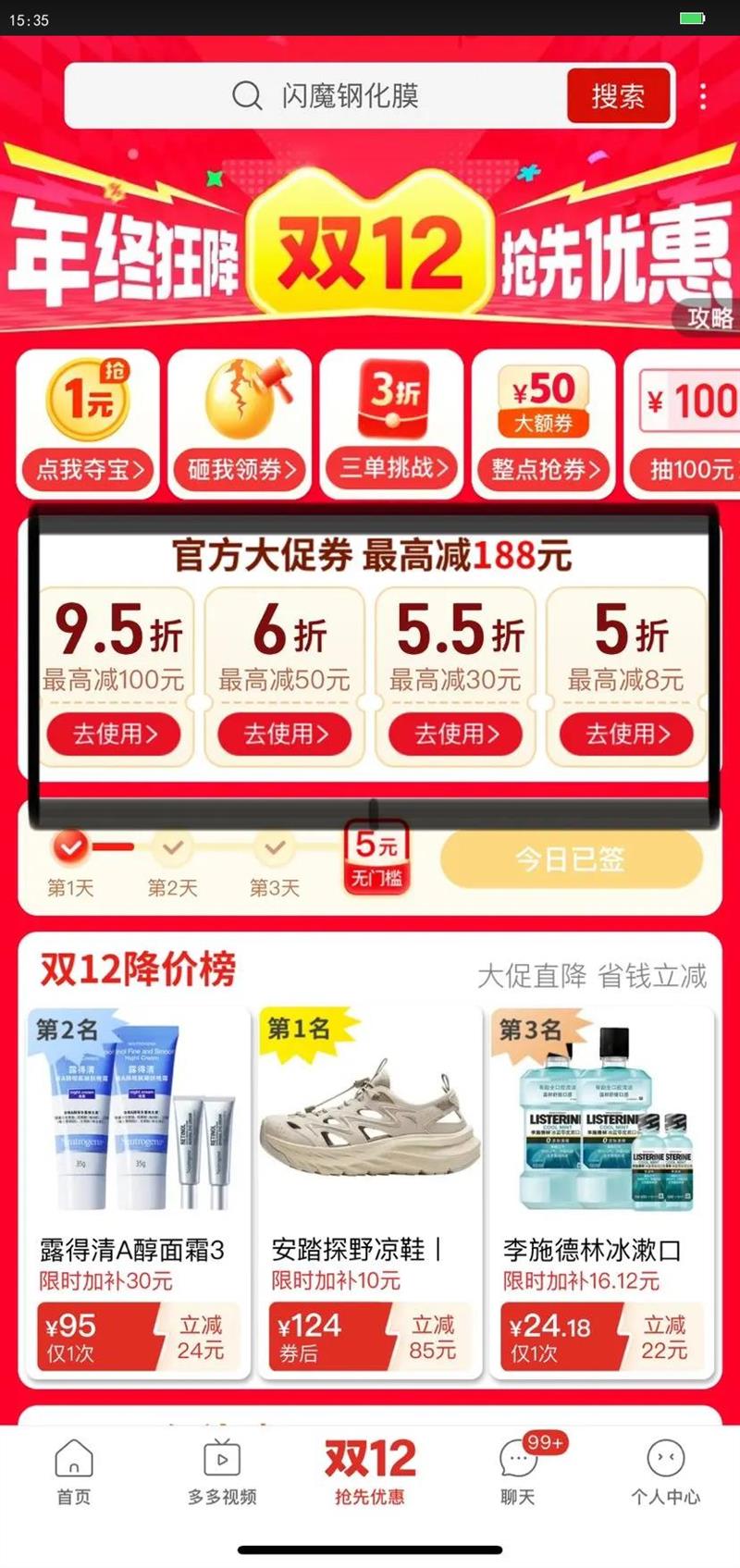740x1568 pixels.
Task: Tap the red 搜索 button
Action: [618, 95]
